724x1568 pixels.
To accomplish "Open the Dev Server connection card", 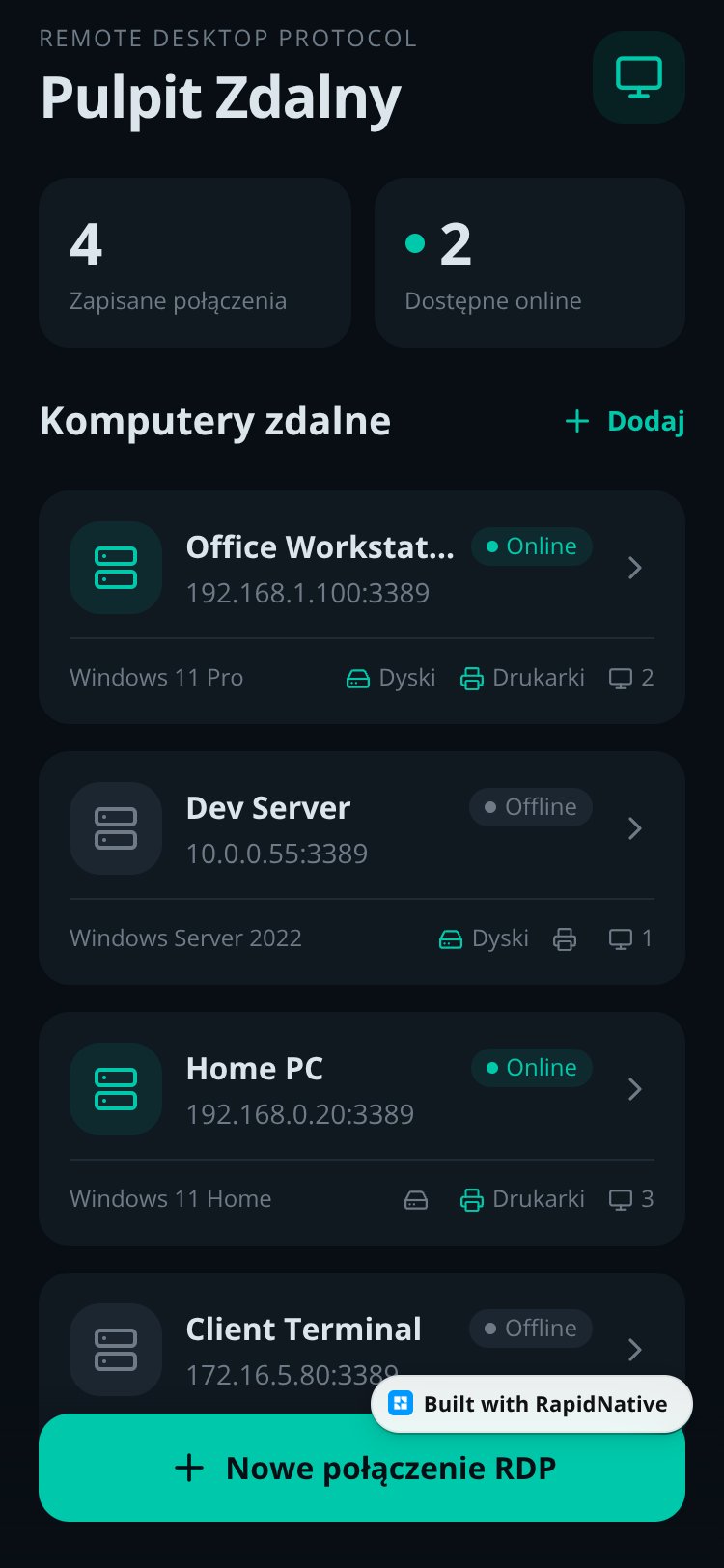I will tap(362, 868).
